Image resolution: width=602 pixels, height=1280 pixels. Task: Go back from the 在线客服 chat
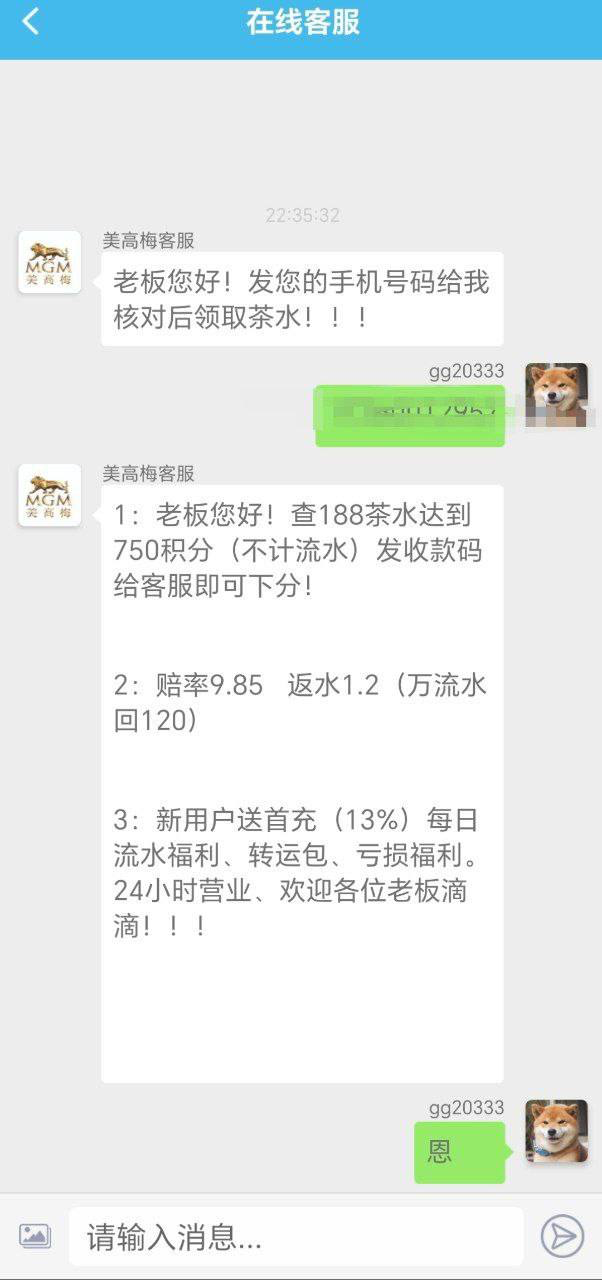tap(30, 22)
